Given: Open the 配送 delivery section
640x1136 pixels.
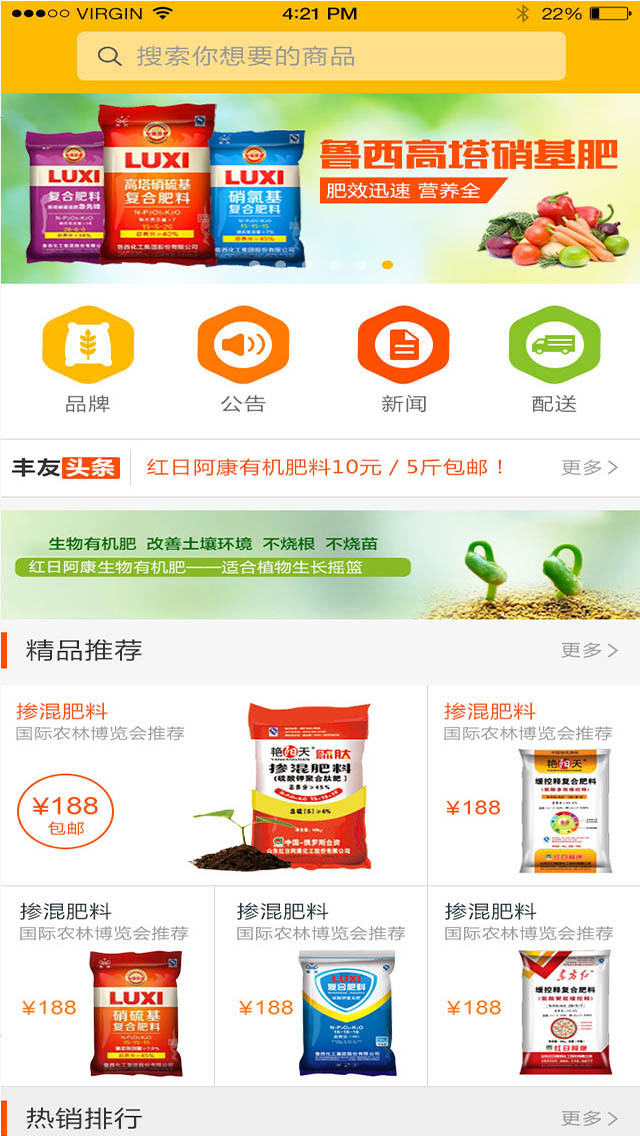Looking at the screenshot, I should [x=554, y=360].
